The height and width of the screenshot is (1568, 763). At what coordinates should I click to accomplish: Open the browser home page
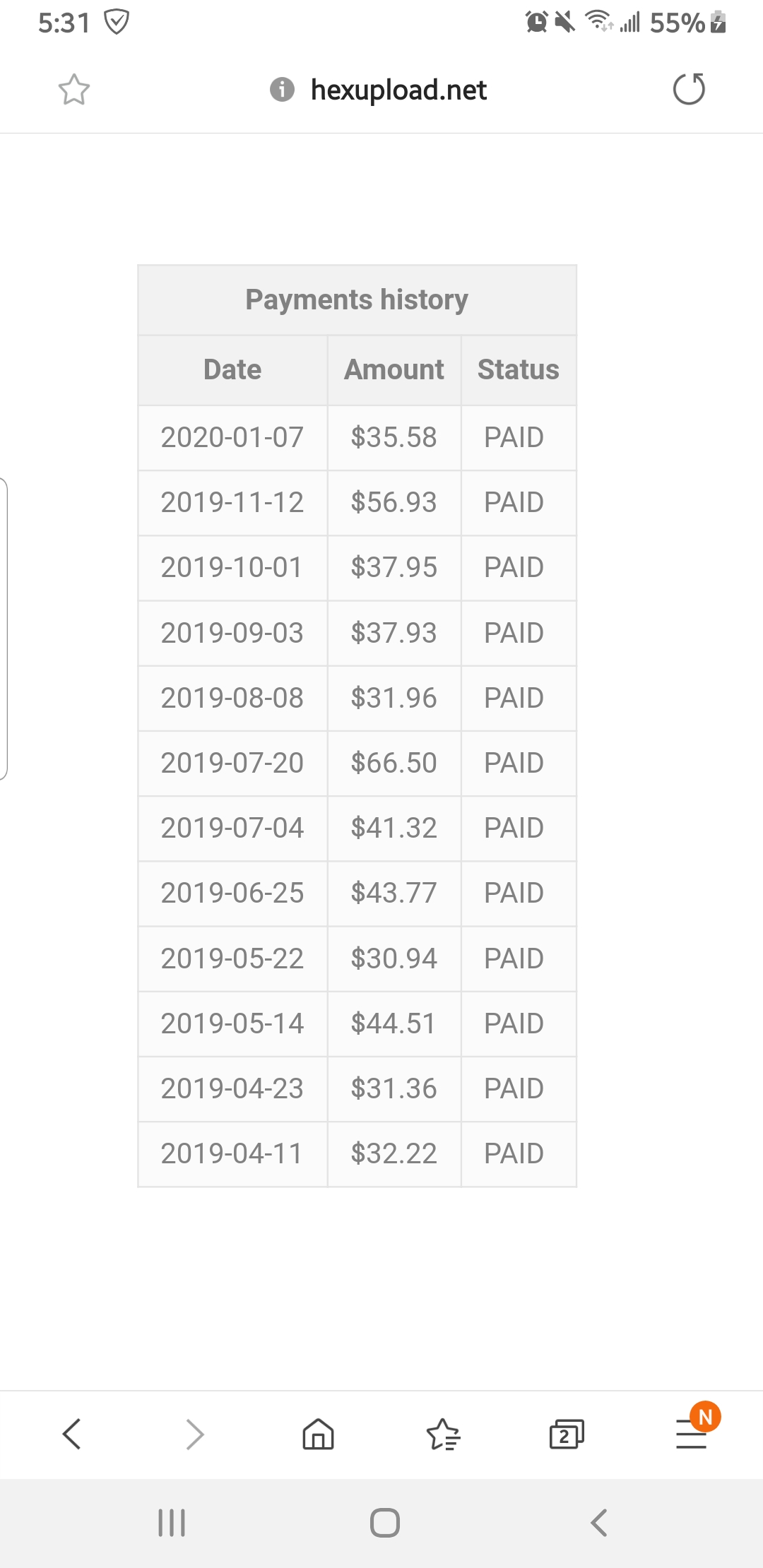pyautogui.click(x=318, y=1434)
